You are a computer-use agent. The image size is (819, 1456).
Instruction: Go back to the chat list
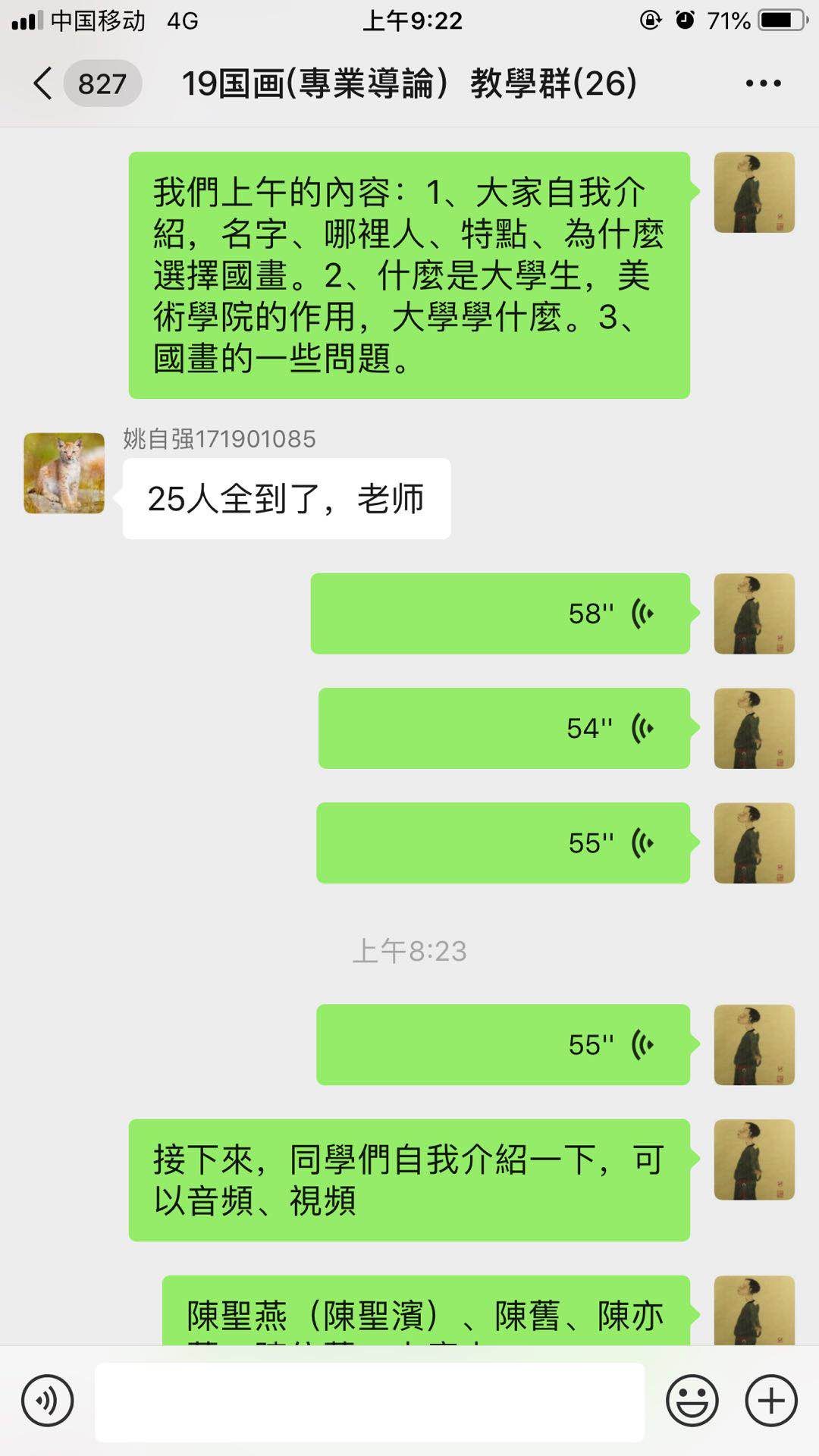coord(44,83)
